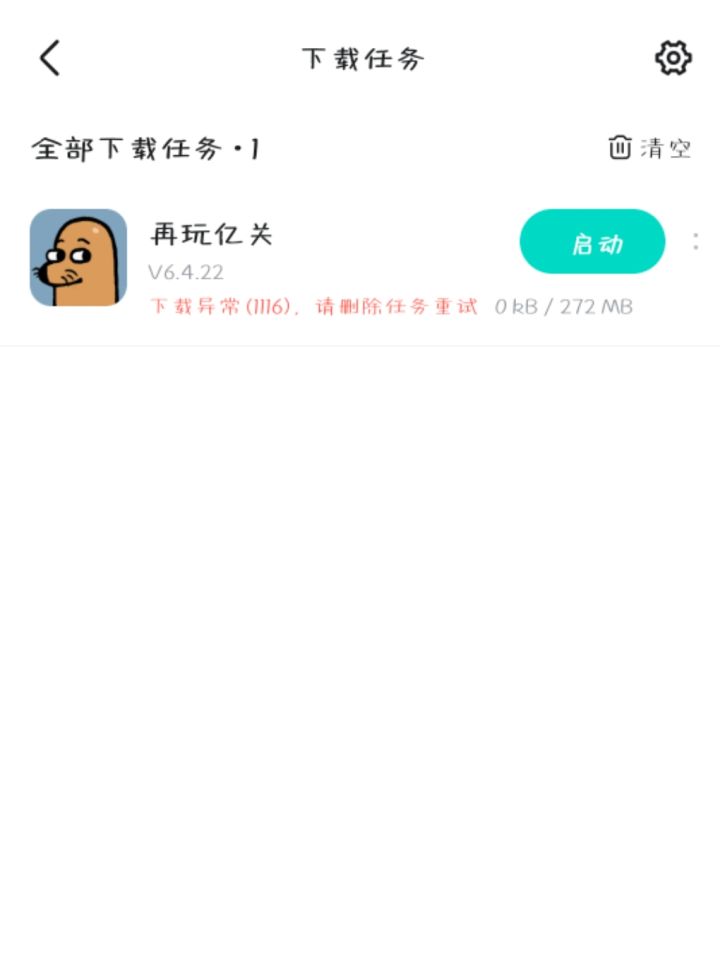Select the settings cog in the top corner
This screenshot has width=720, height=960.
[672, 58]
